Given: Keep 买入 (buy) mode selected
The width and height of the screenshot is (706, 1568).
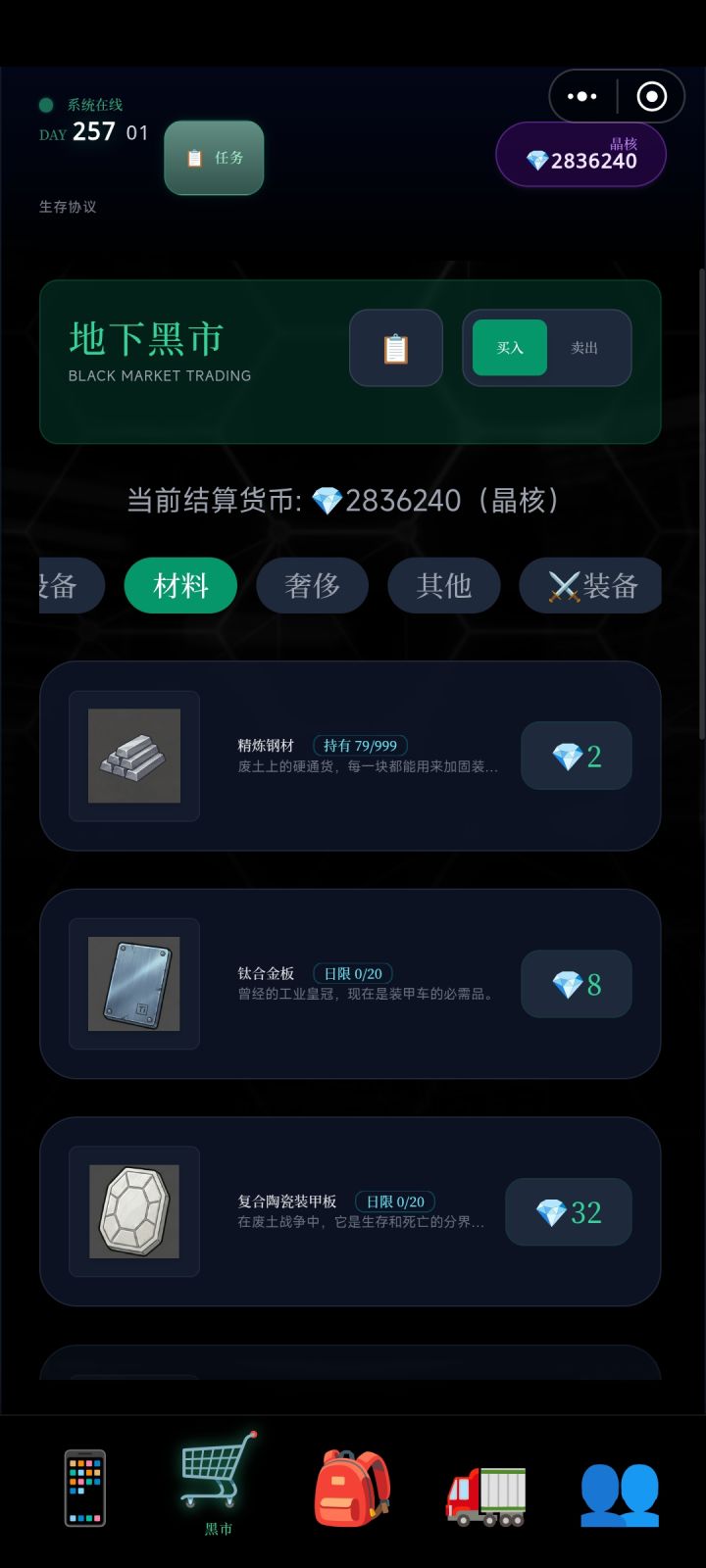Looking at the screenshot, I should pyautogui.click(x=510, y=348).
